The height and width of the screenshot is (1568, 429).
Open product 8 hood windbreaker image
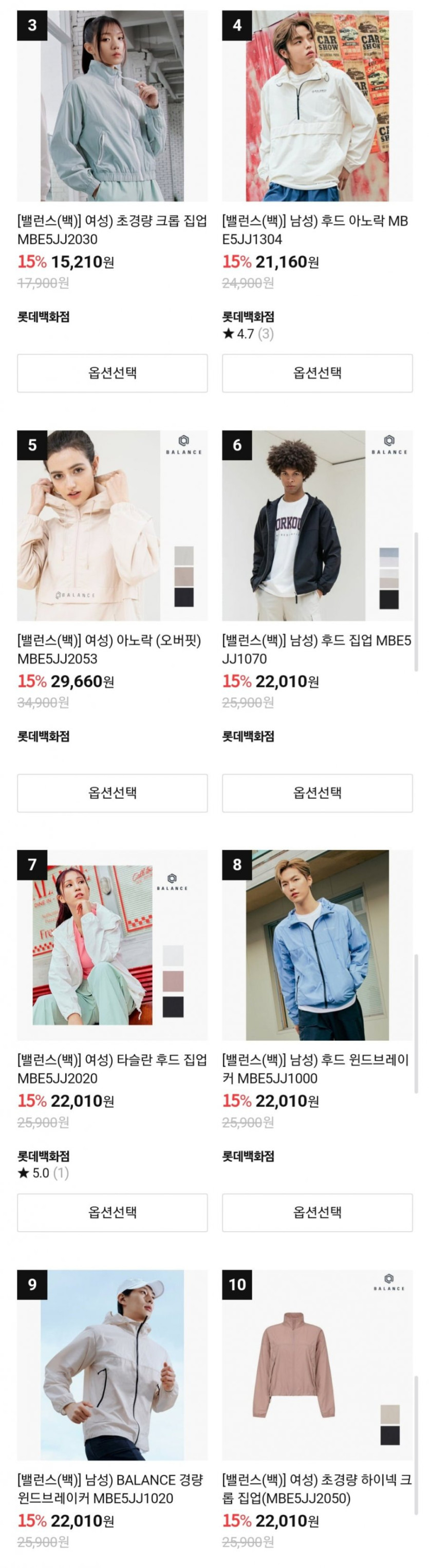[x=317, y=944]
